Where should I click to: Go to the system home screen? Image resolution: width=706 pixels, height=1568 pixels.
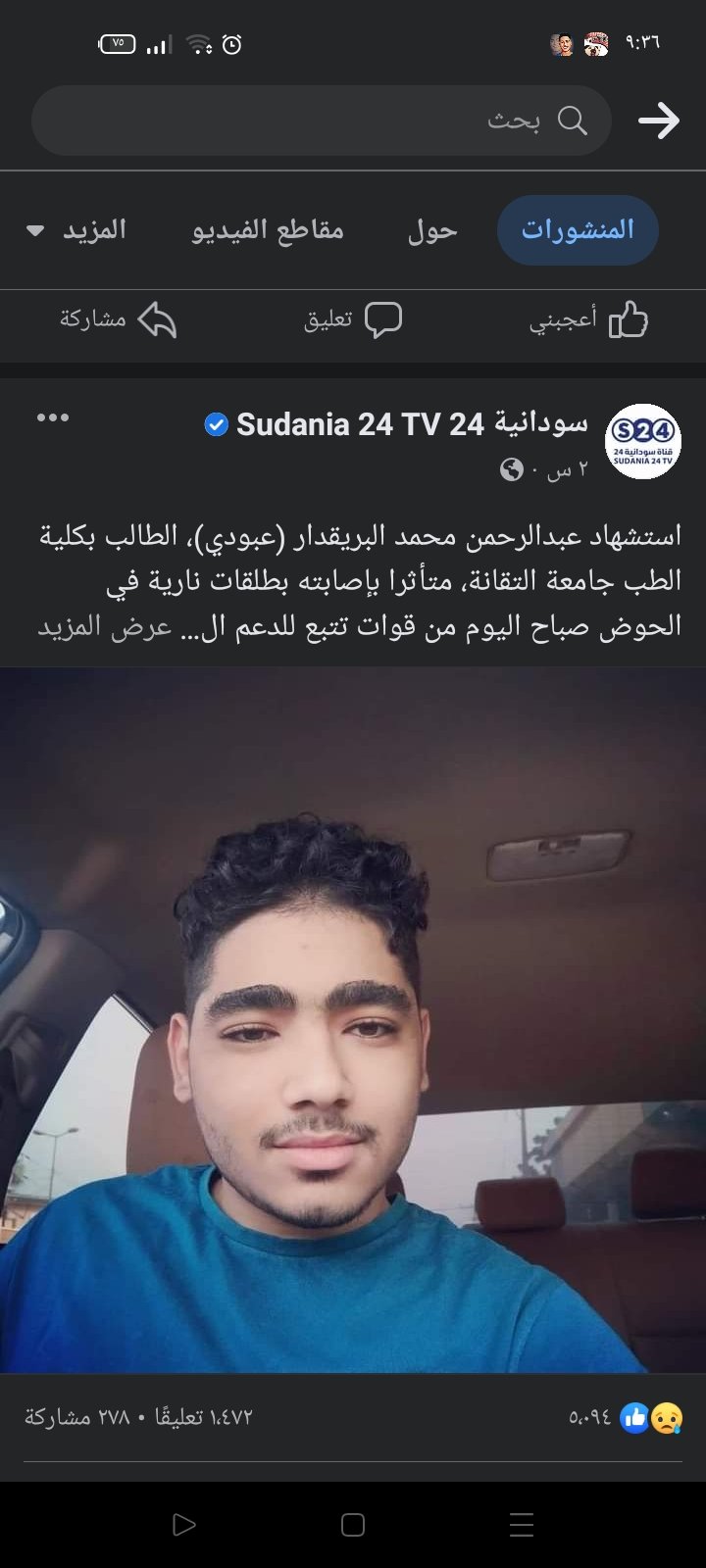353,1525
